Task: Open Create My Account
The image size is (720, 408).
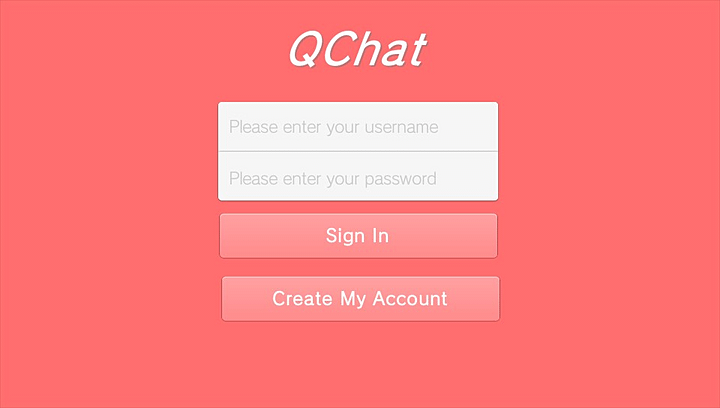Action: 360,299
